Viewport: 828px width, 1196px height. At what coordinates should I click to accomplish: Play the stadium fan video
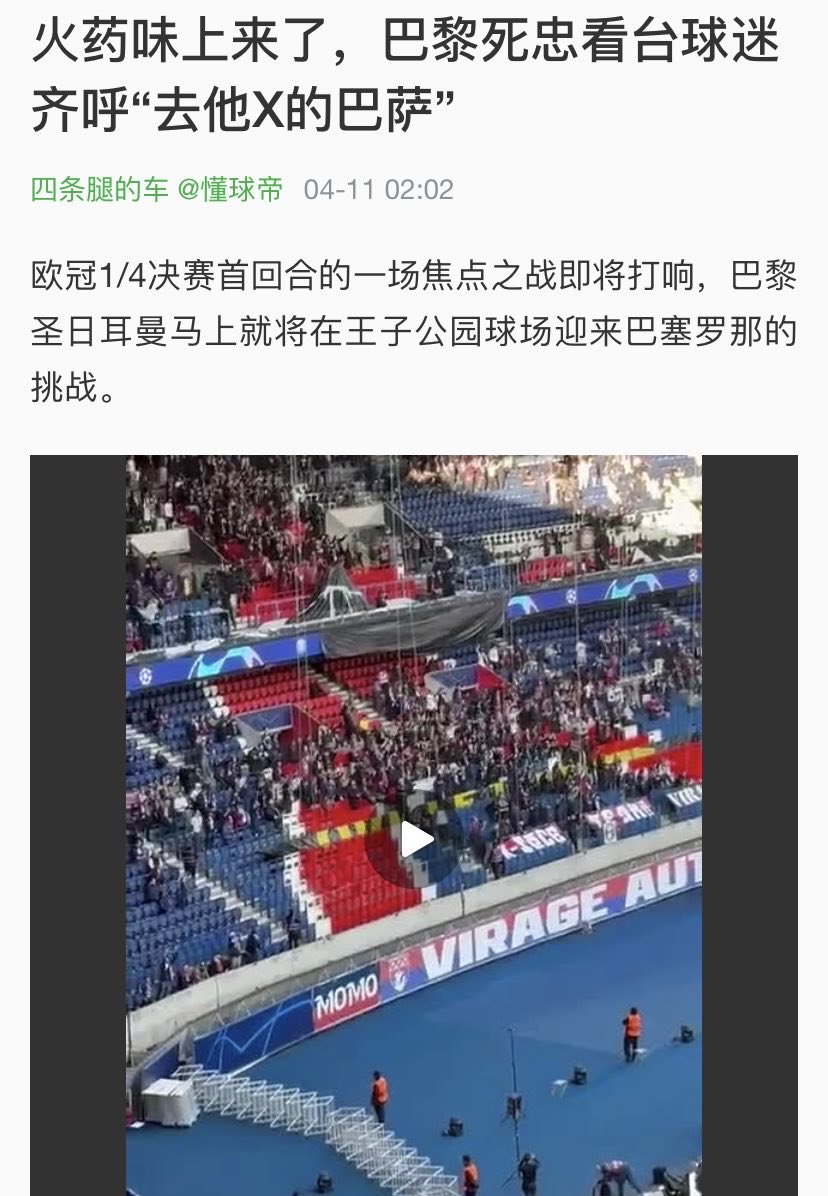click(413, 840)
